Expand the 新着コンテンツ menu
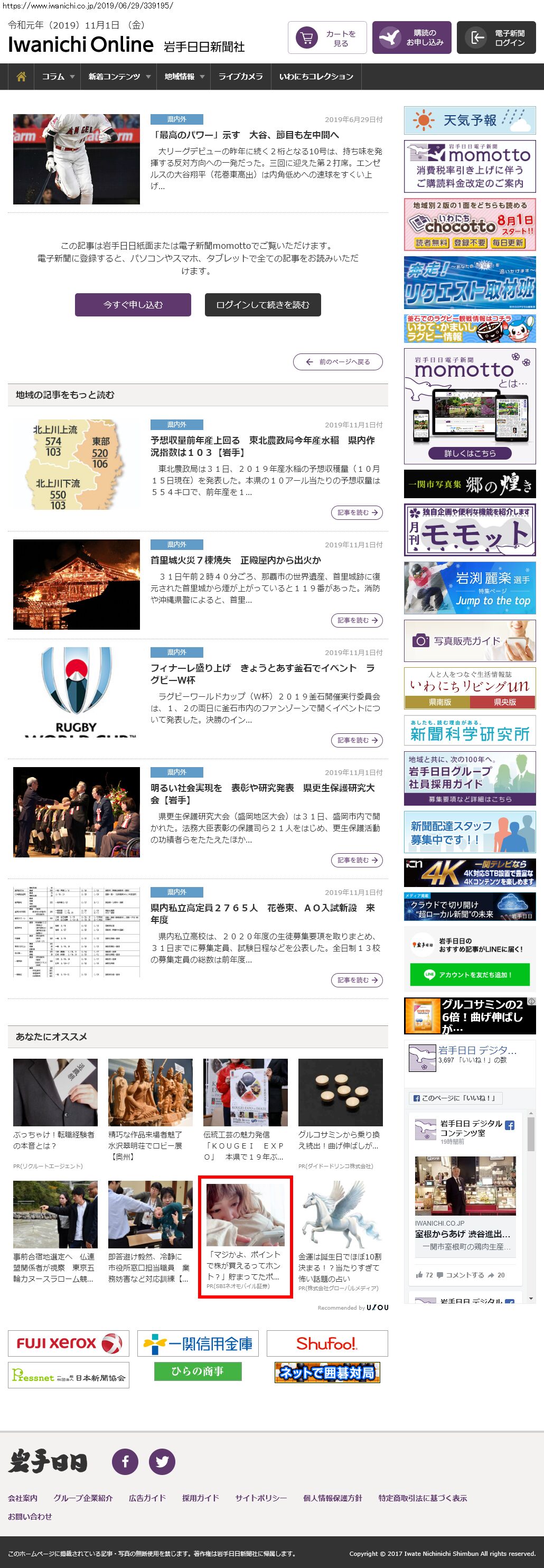The height and width of the screenshot is (1568, 544). pos(119,77)
